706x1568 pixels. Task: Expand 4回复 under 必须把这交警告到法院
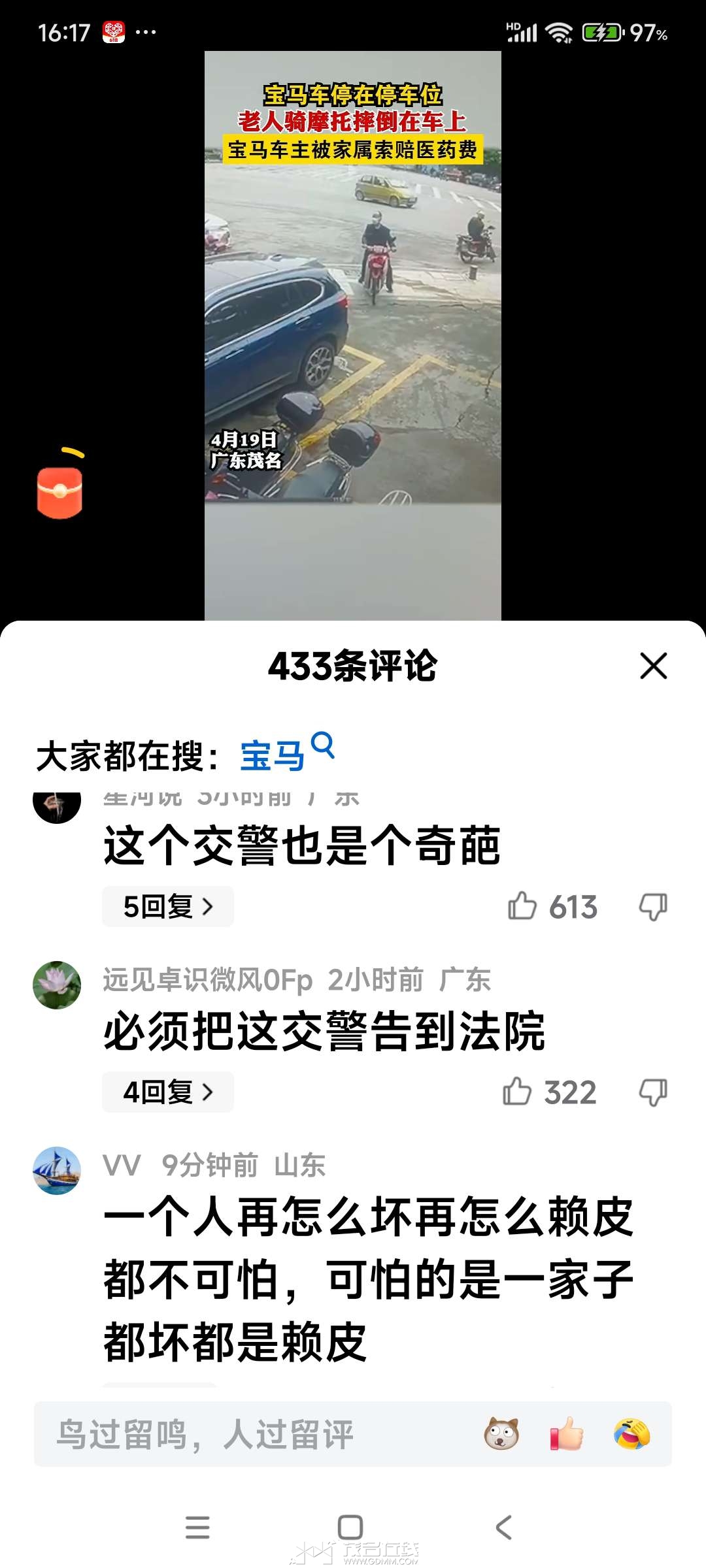(x=168, y=1092)
